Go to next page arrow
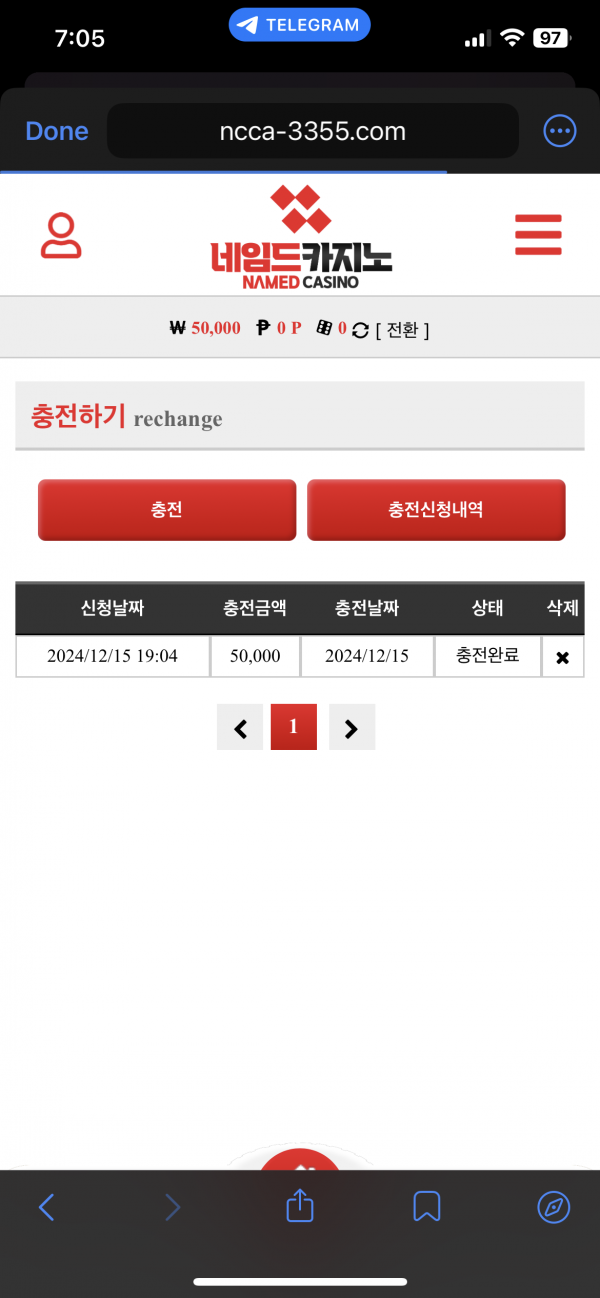 pos(351,728)
